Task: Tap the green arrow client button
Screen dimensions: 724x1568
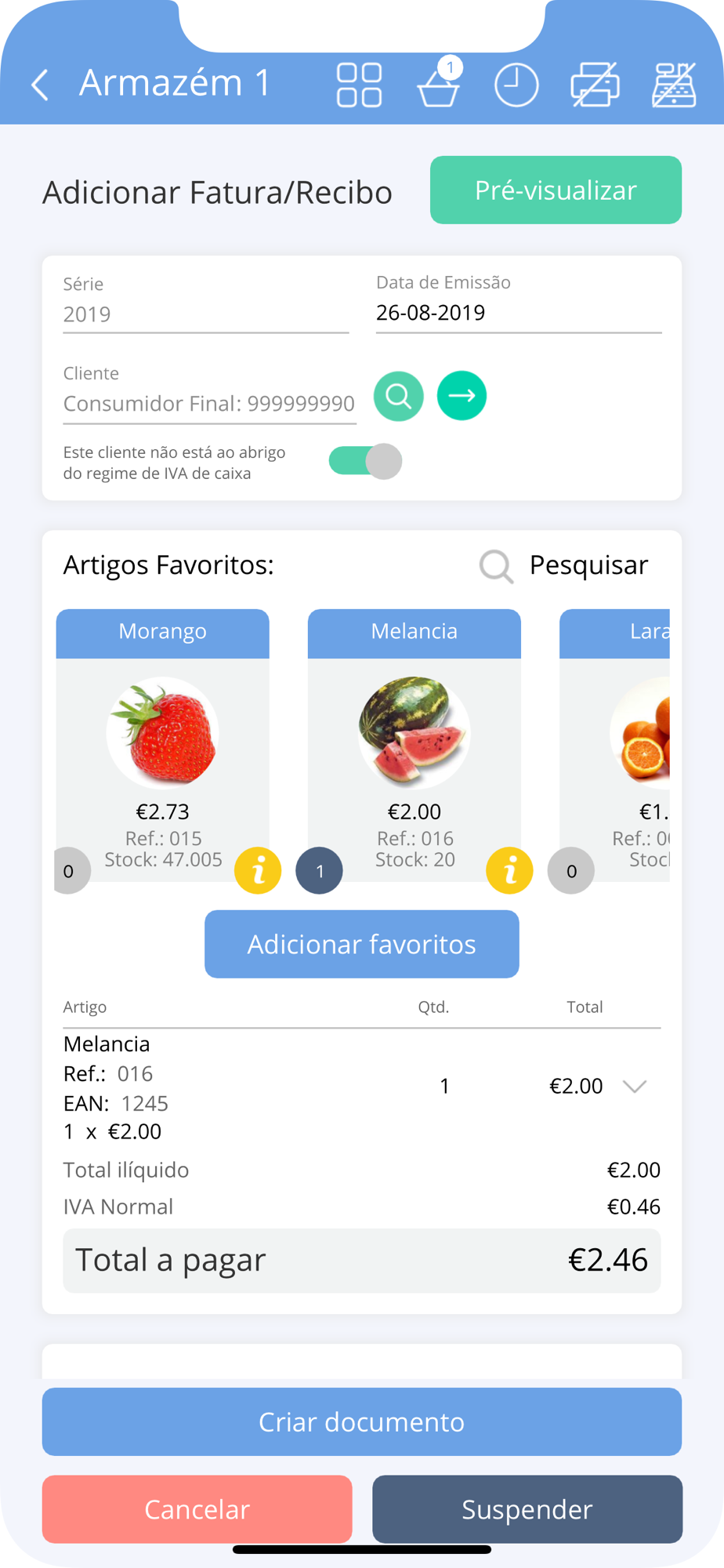Action: click(462, 396)
